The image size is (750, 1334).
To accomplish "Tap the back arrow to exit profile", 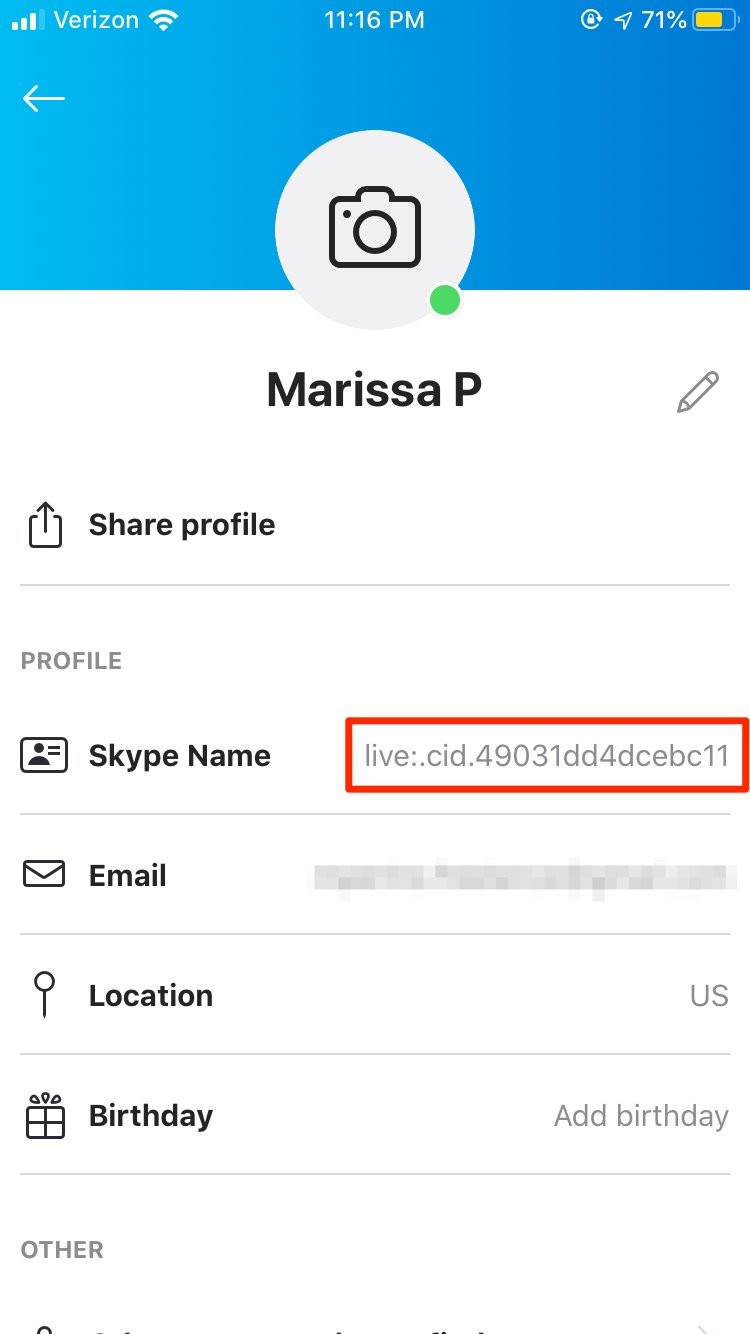I will [x=43, y=98].
